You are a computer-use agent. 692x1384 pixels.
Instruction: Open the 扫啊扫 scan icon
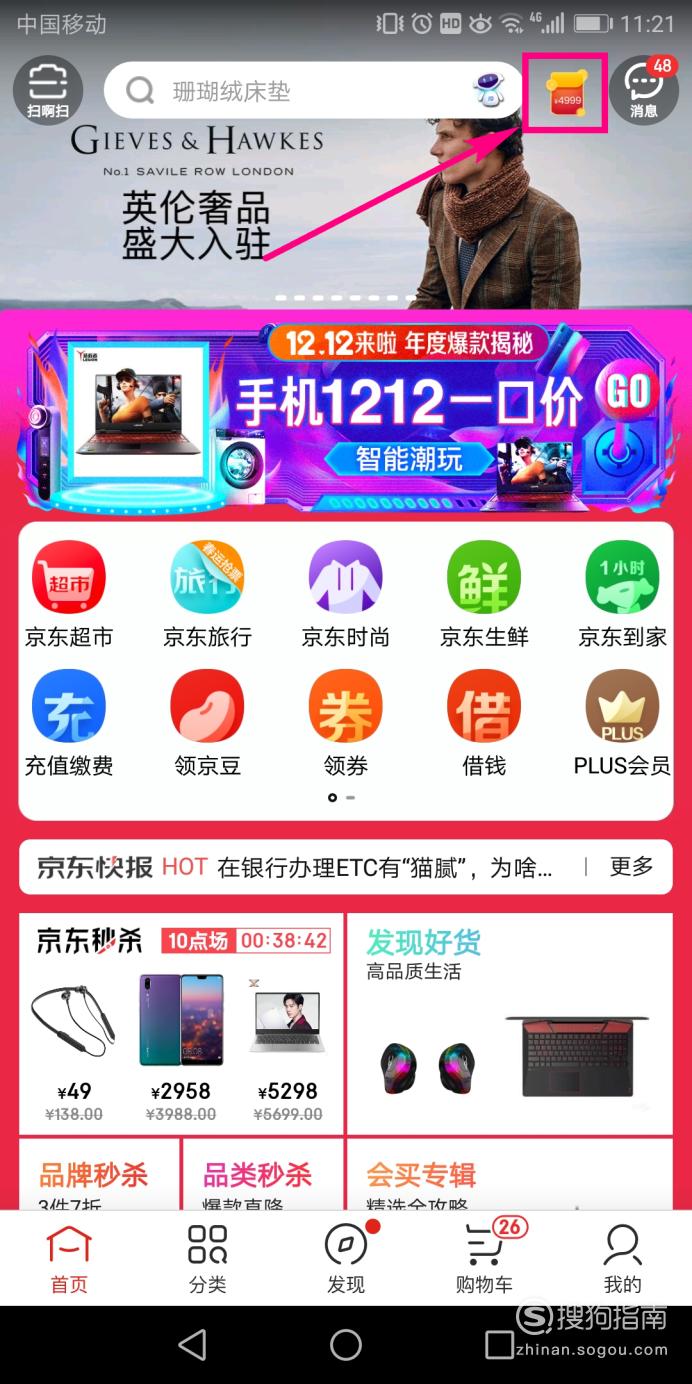point(48,91)
